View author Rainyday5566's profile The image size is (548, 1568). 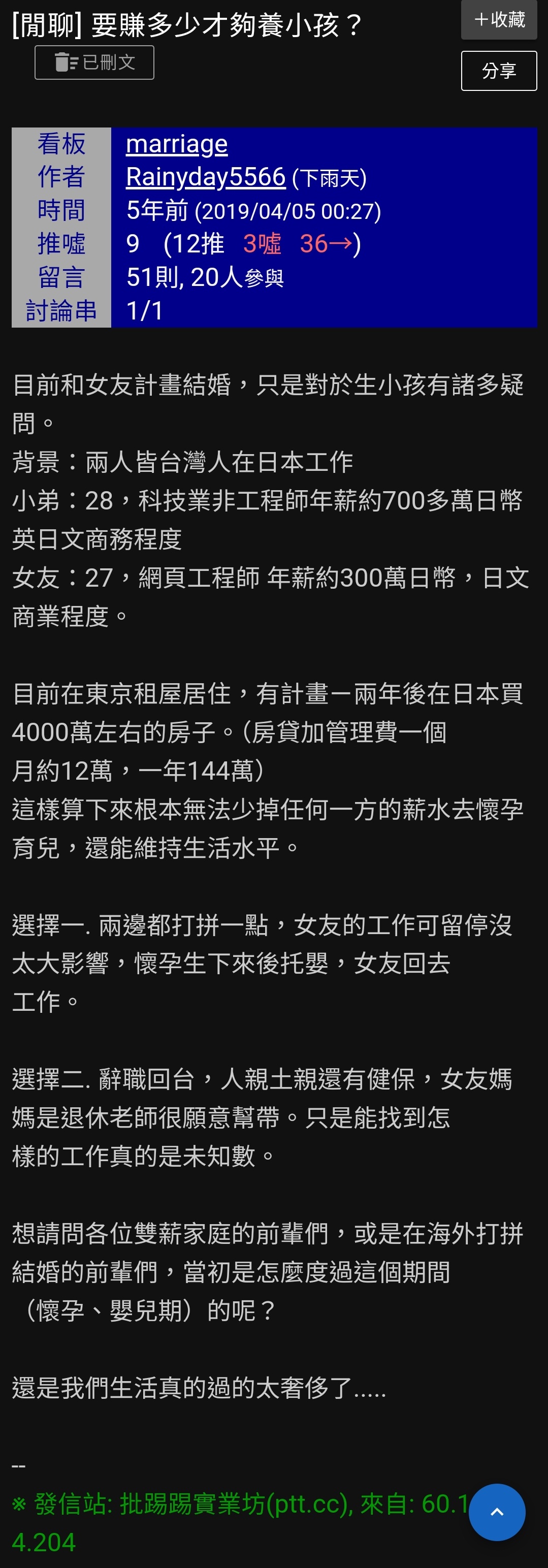[205, 177]
